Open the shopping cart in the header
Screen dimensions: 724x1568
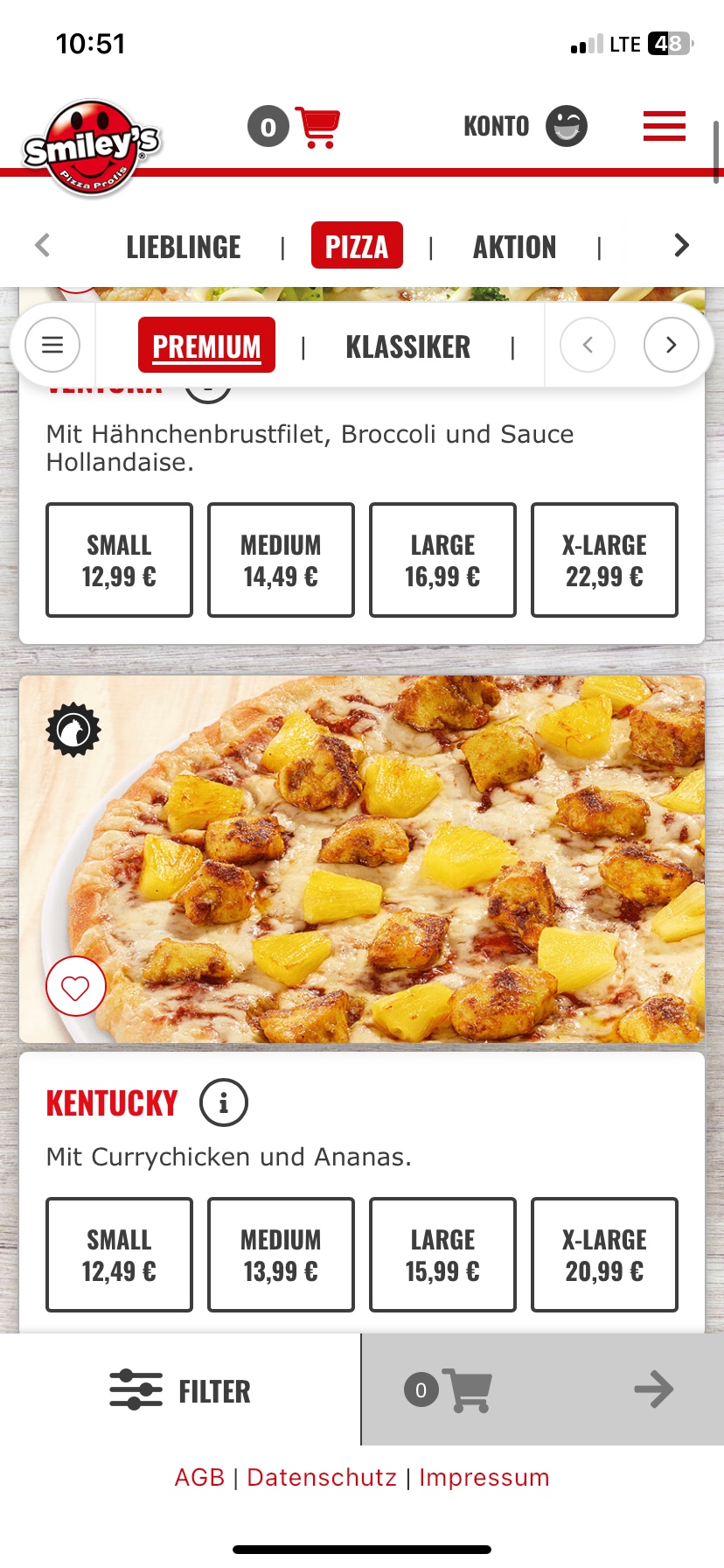pos(317,128)
